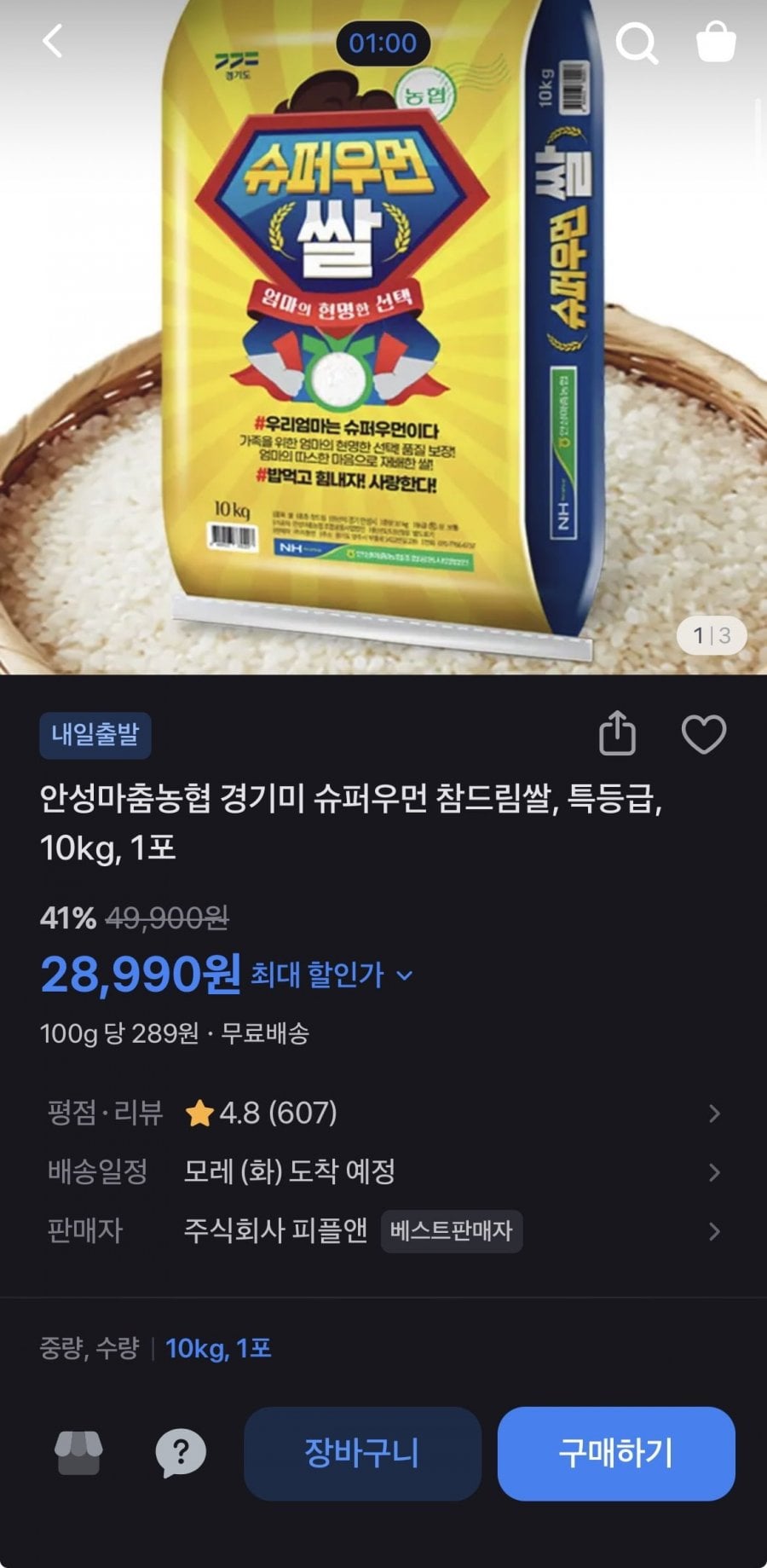767x1568 pixels.
Task: Open the question inquiry bubble icon
Action: (x=181, y=1453)
